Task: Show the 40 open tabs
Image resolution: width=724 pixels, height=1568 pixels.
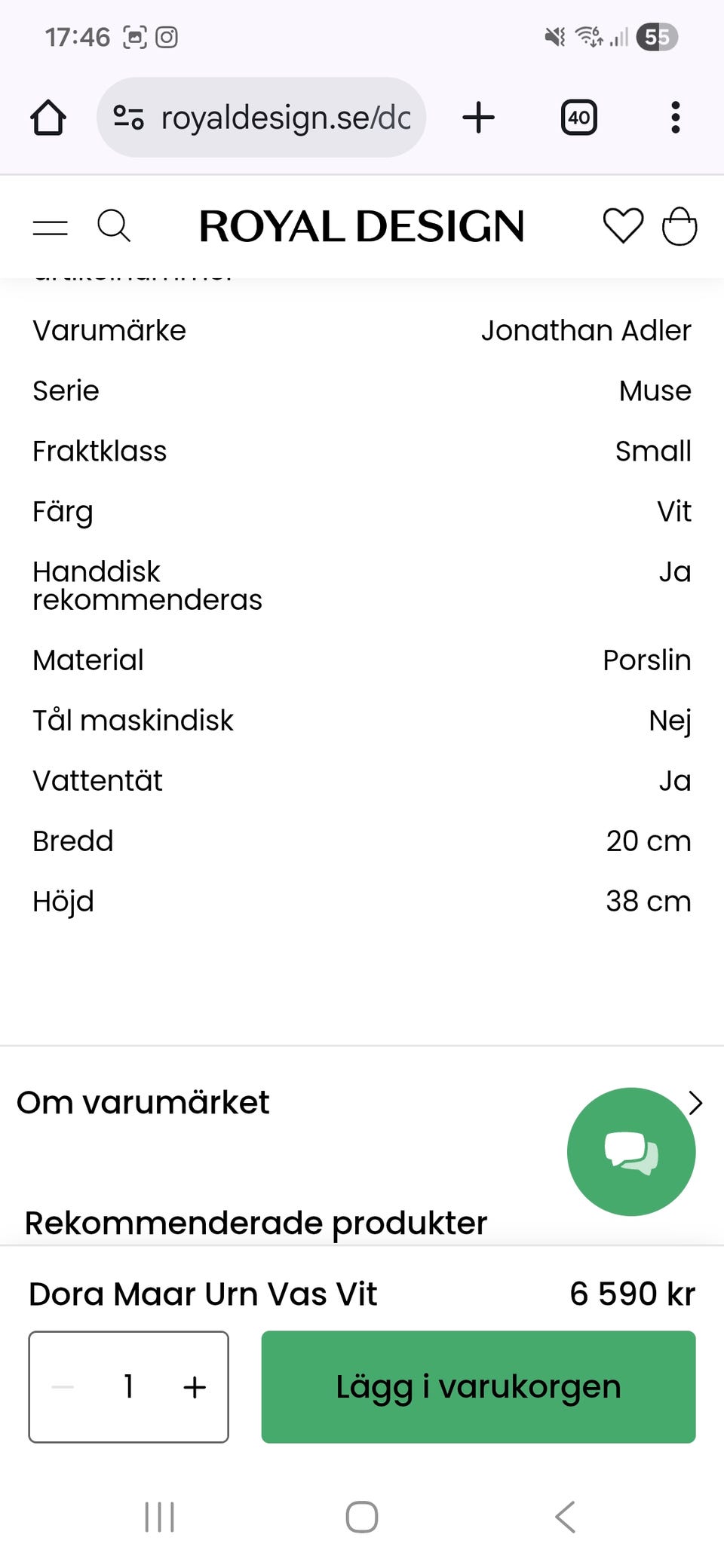Action: (x=578, y=118)
